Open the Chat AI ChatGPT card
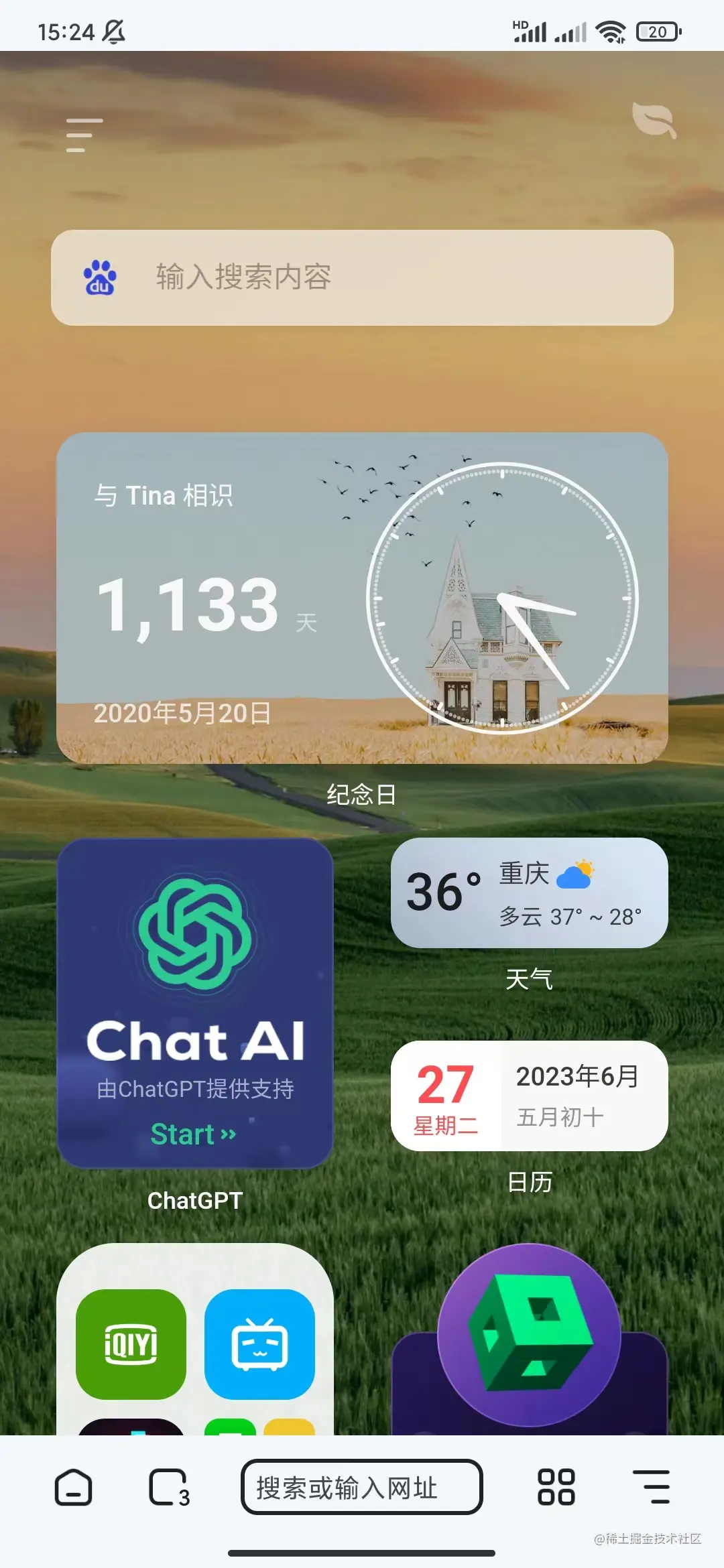This screenshot has height=1568, width=724. pos(195,1003)
